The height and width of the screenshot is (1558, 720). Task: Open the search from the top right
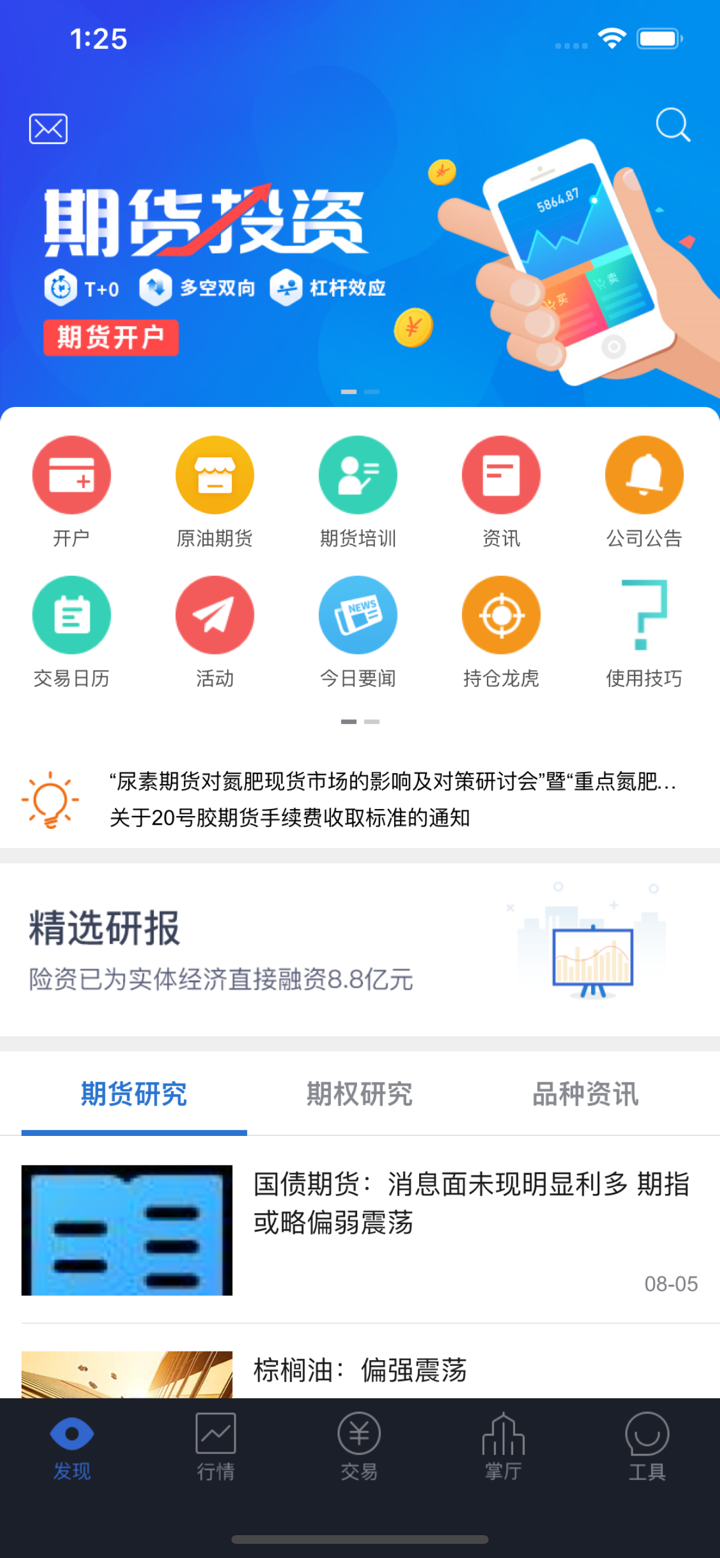pos(672,125)
